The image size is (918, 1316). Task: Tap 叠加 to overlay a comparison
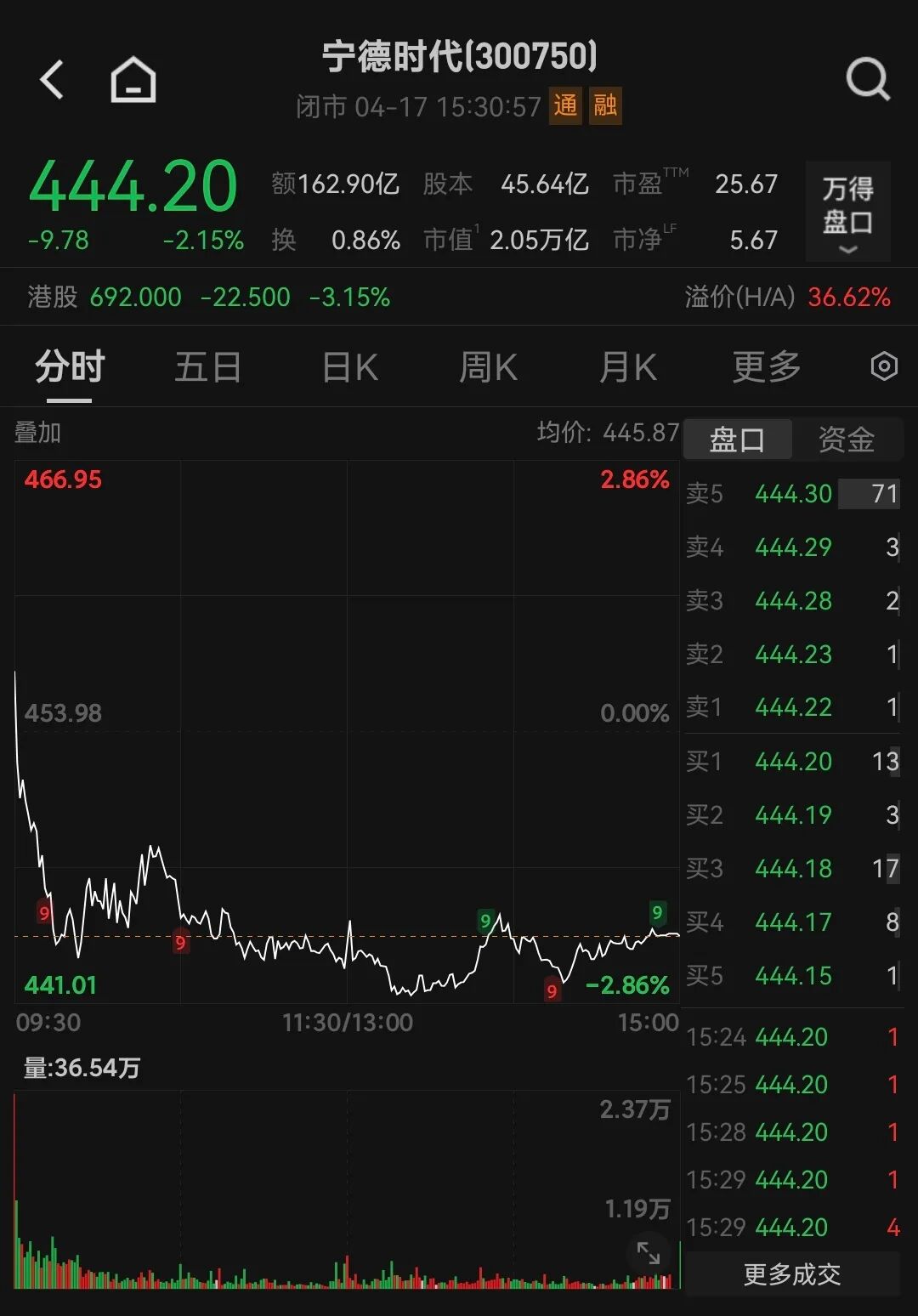pos(38,433)
